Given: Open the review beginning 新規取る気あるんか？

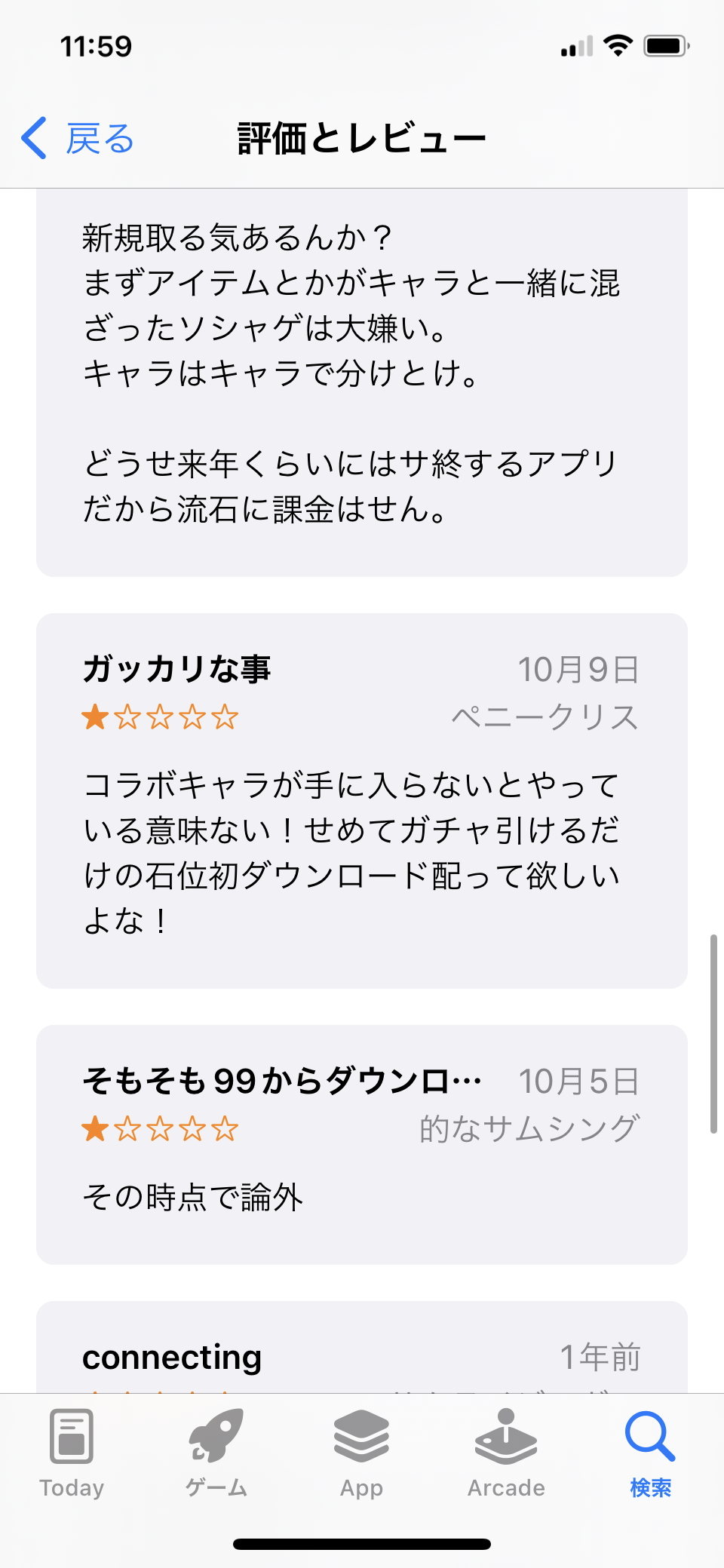Looking at the screenshot, I should pos(362,377).
